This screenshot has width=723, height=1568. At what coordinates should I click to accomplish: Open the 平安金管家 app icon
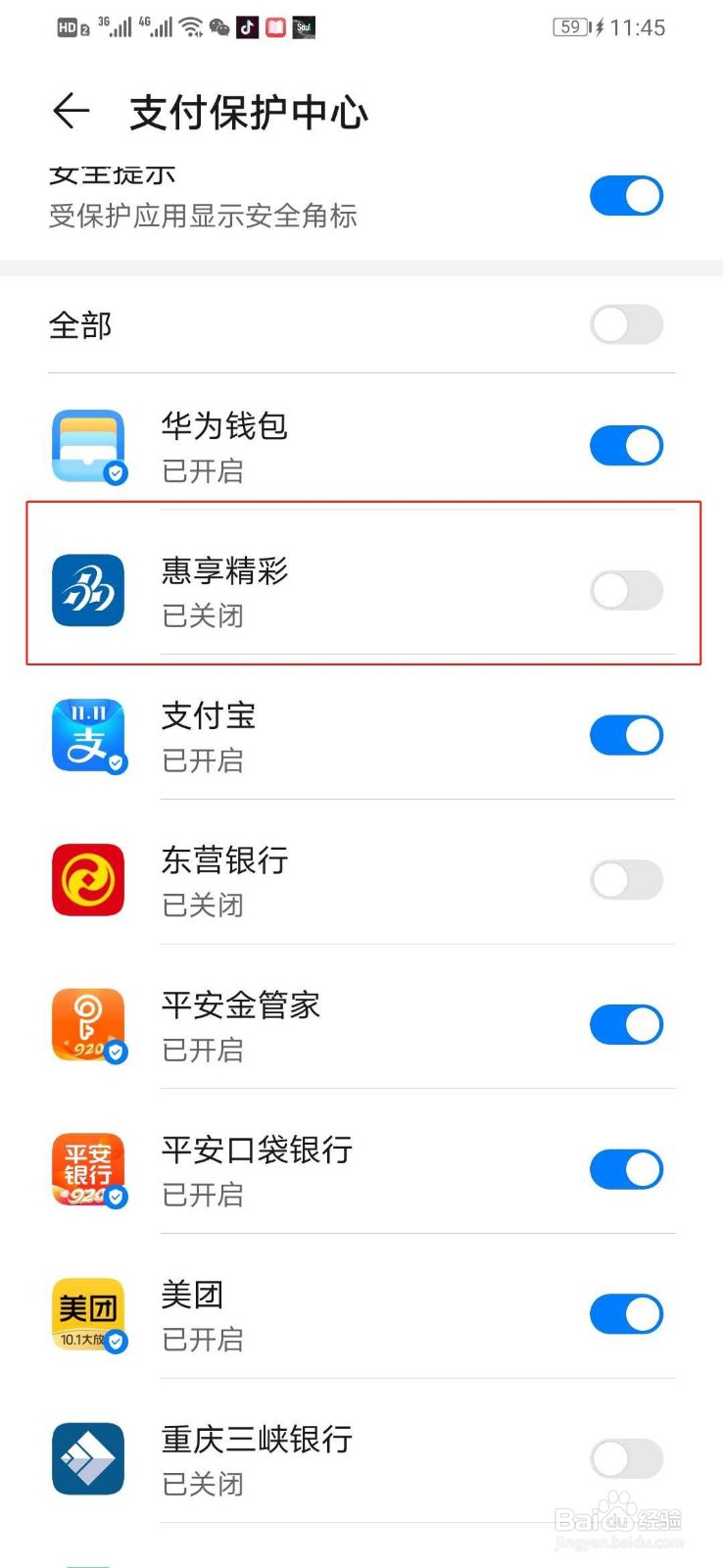(88, 1024)
